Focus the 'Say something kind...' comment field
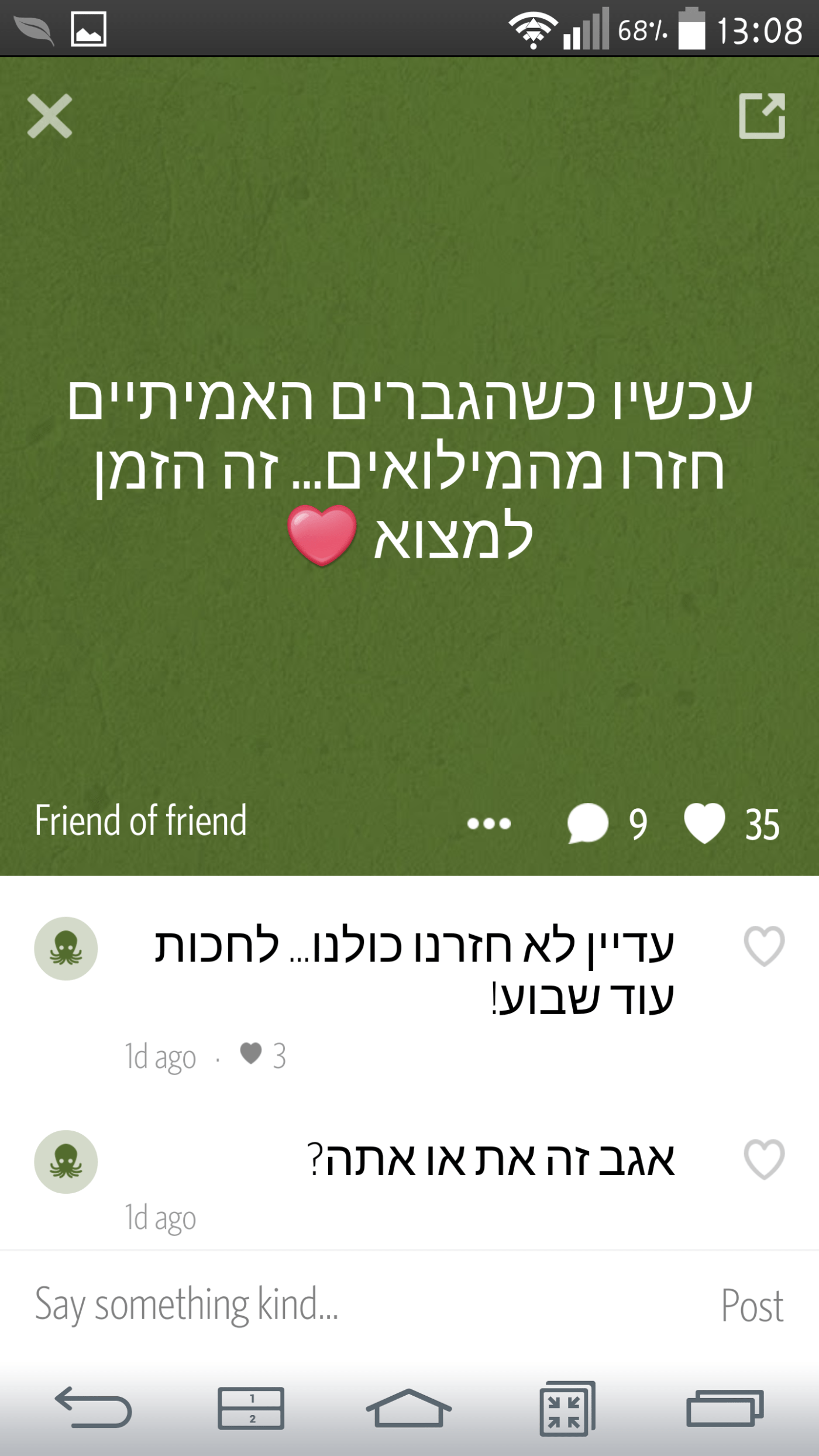Image resolution: width=819 pixels, height=1456 pixels. click(351, 1304)
